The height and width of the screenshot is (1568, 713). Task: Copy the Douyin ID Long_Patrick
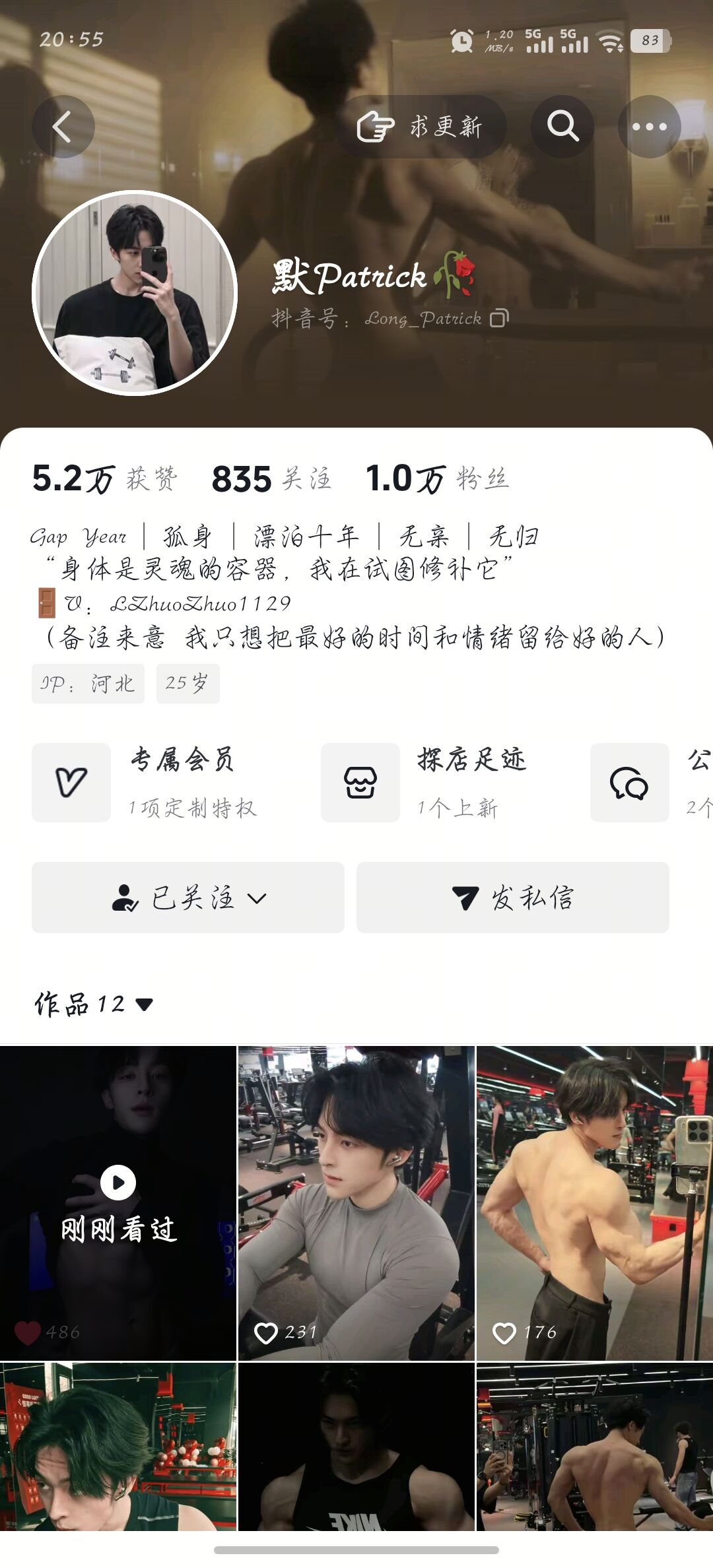500,319
